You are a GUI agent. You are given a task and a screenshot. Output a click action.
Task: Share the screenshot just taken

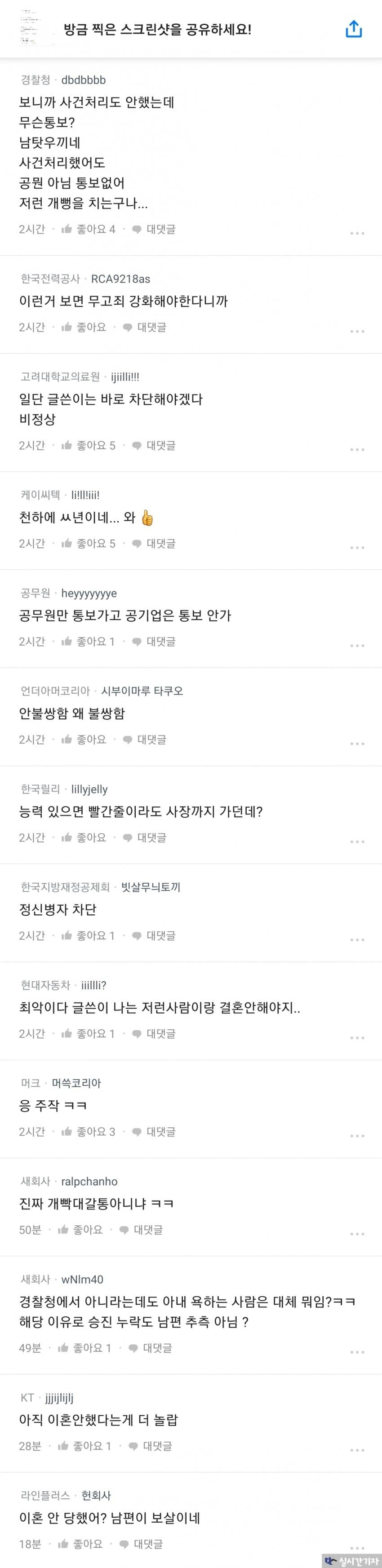353,29
